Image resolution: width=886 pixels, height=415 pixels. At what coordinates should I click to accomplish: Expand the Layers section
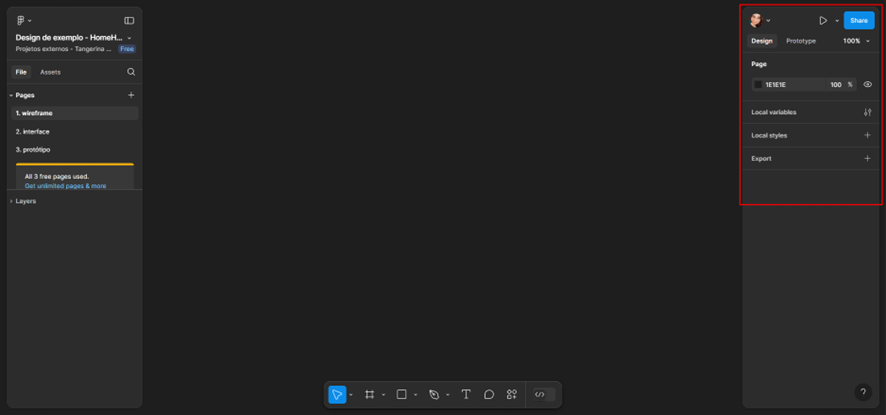[25, 201]
